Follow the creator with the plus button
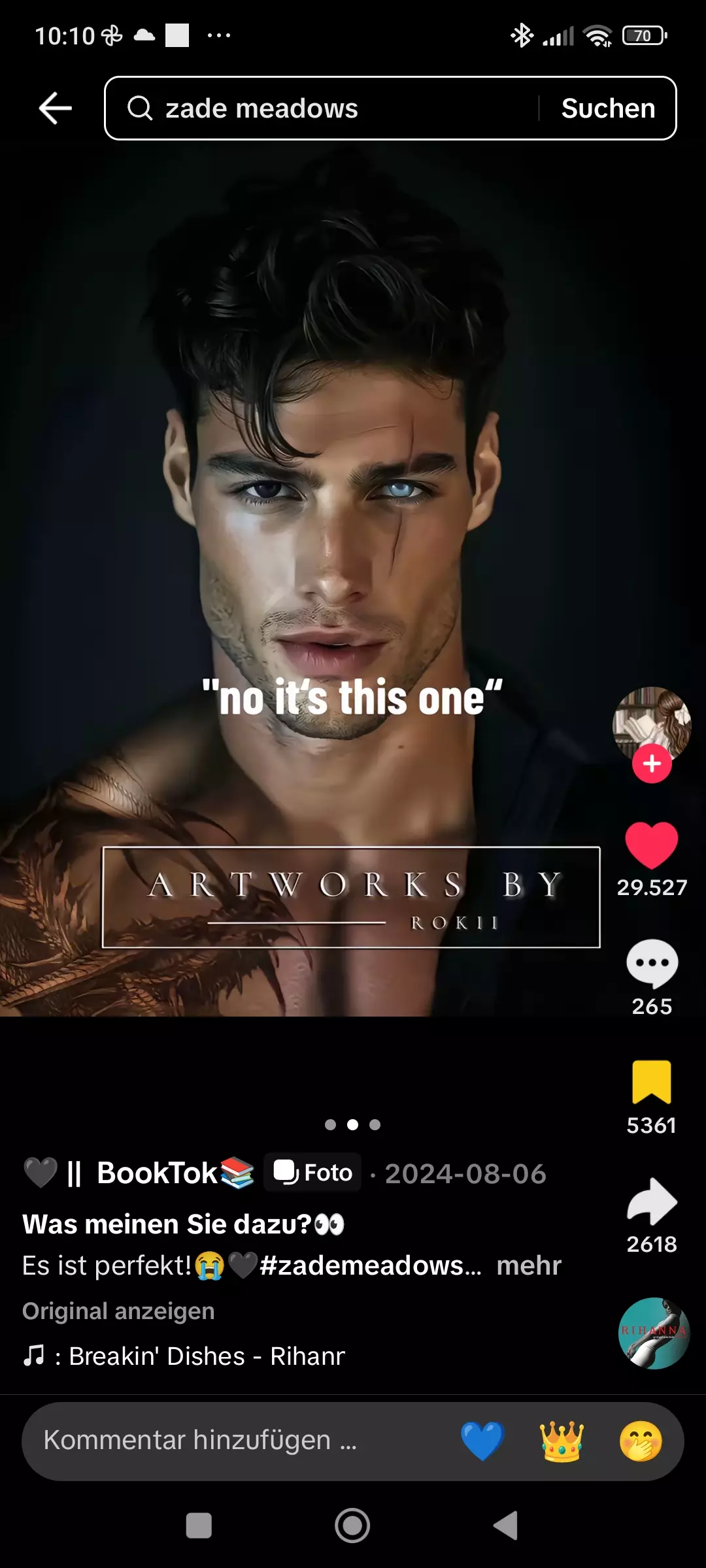Screen dimensions: 706x1568 (652, 764)
